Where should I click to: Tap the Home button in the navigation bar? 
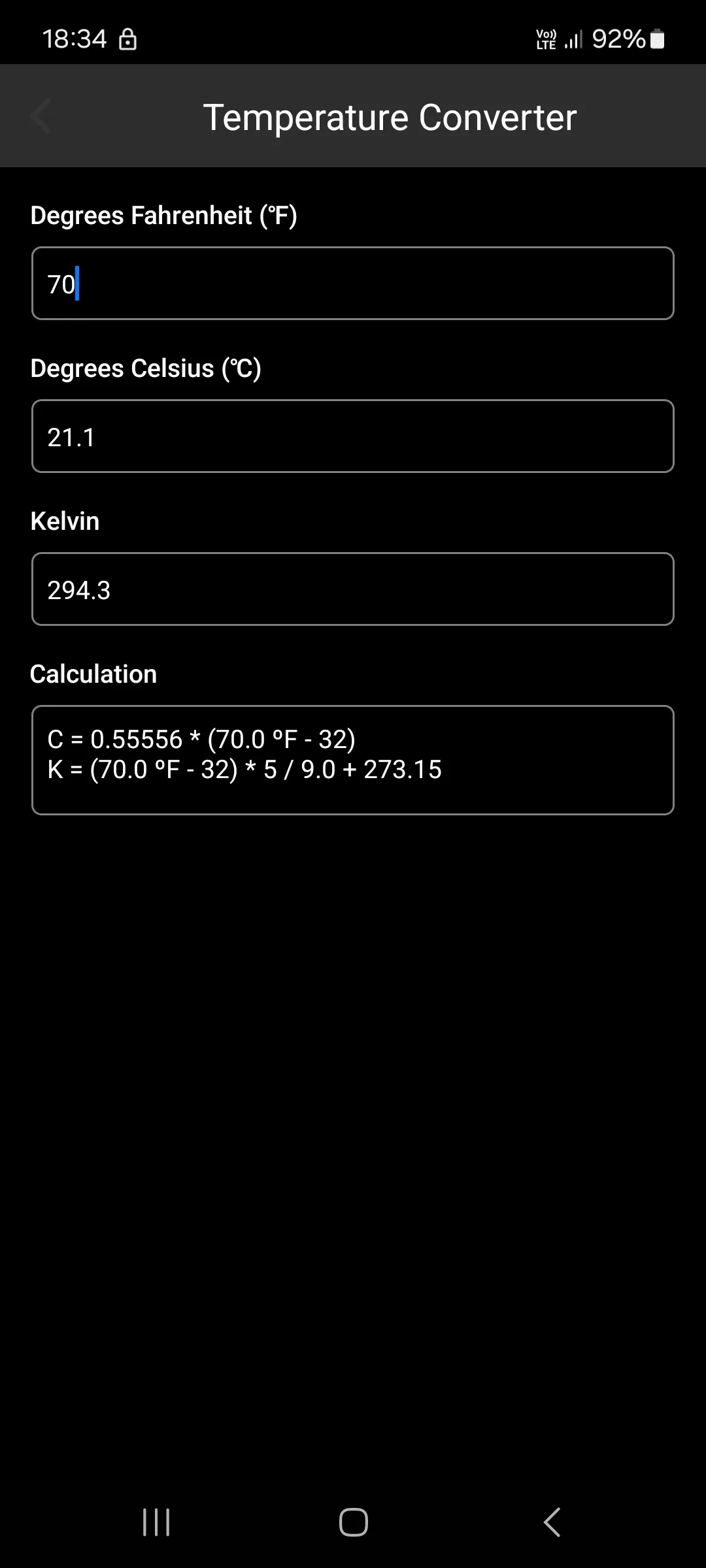point(353,1522)
